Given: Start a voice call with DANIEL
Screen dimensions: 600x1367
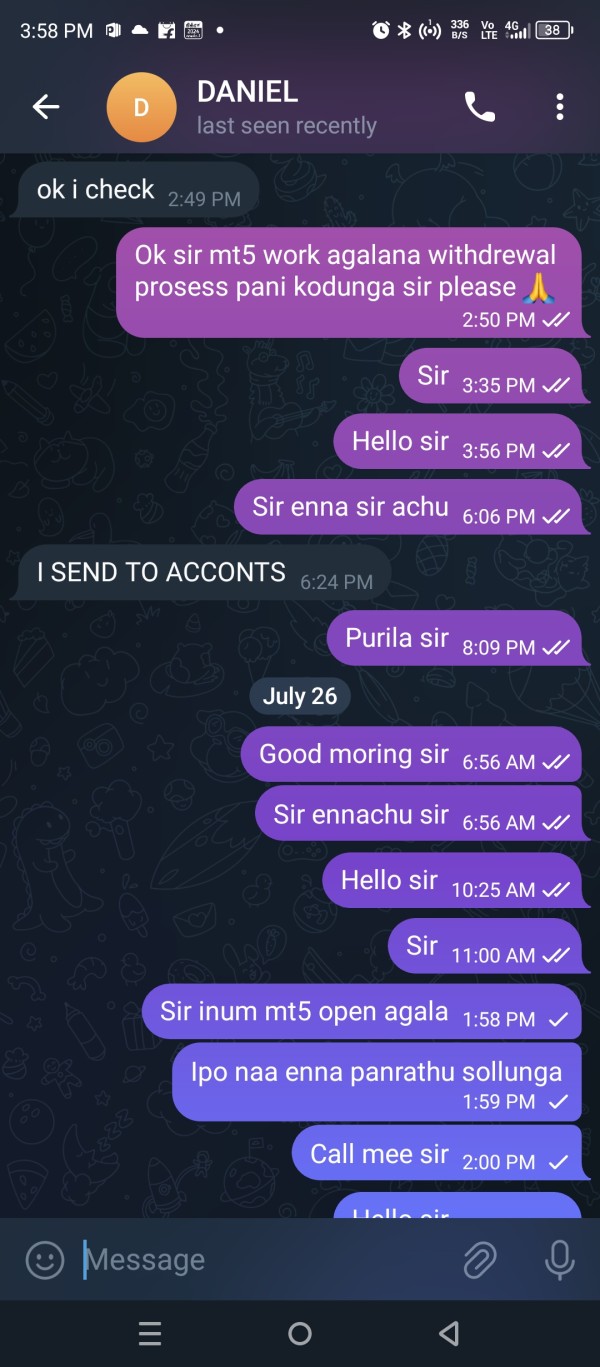Looking at the screenshot, I should [x=480, y=107].
